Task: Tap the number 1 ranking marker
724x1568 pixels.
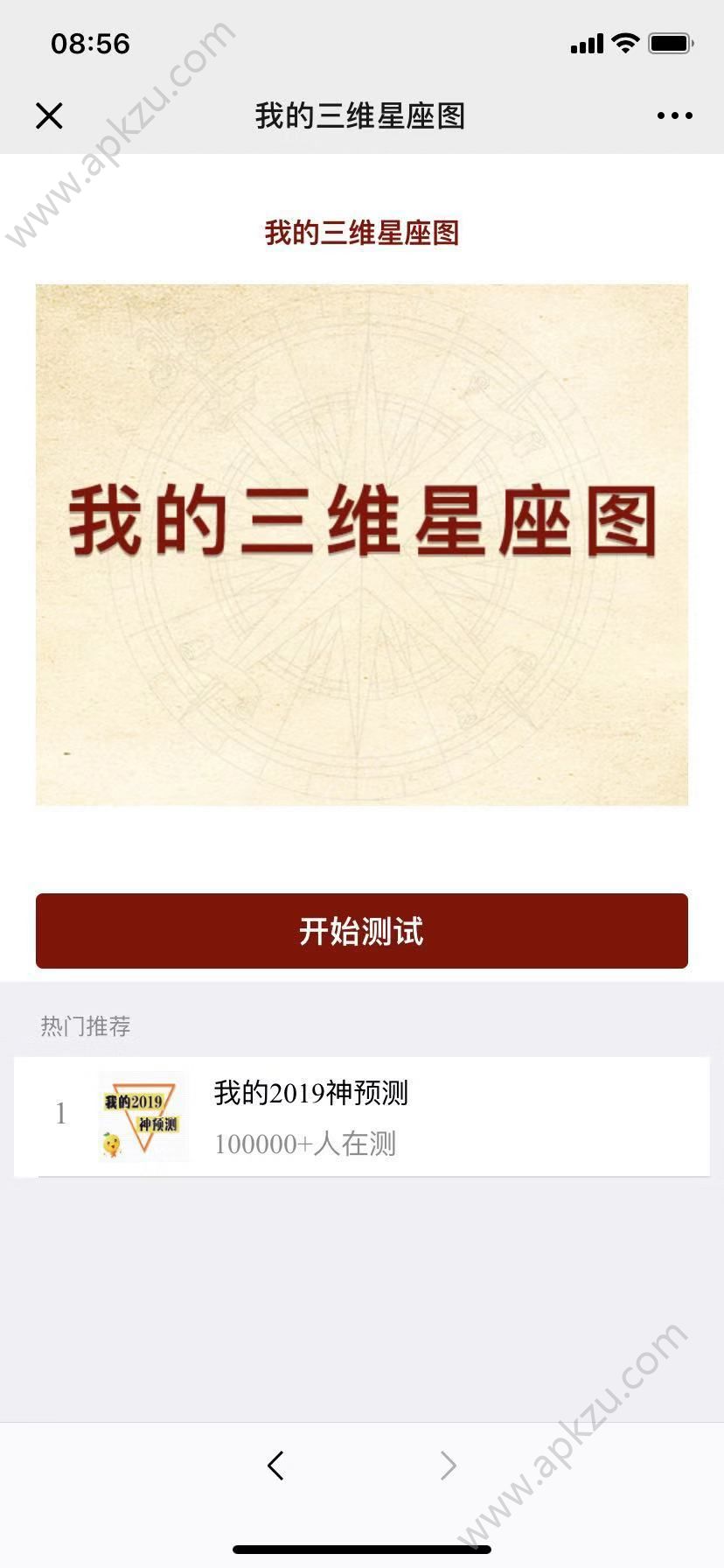Action: click(59, 1114)
